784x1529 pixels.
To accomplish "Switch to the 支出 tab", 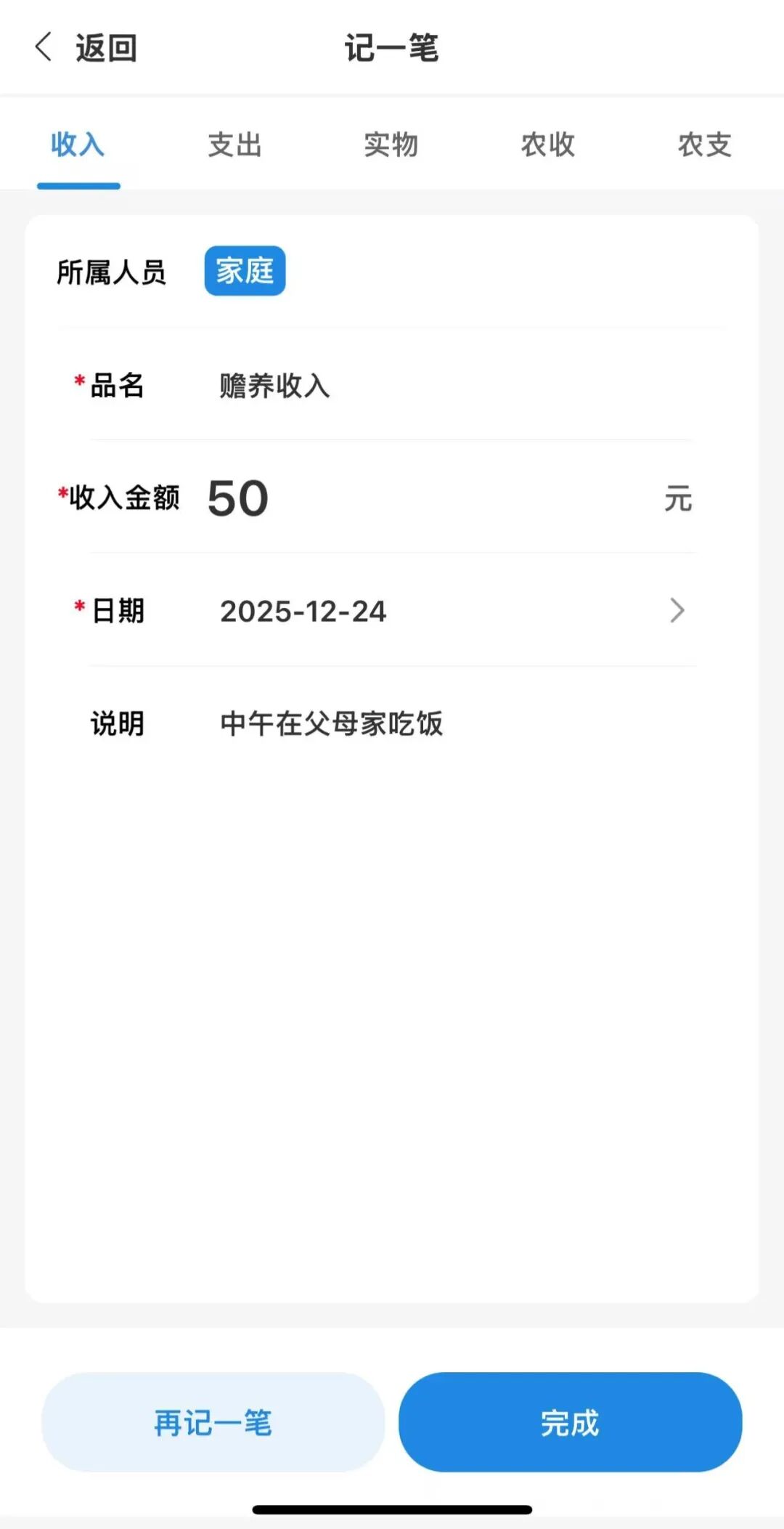I will tap(234, 145).
